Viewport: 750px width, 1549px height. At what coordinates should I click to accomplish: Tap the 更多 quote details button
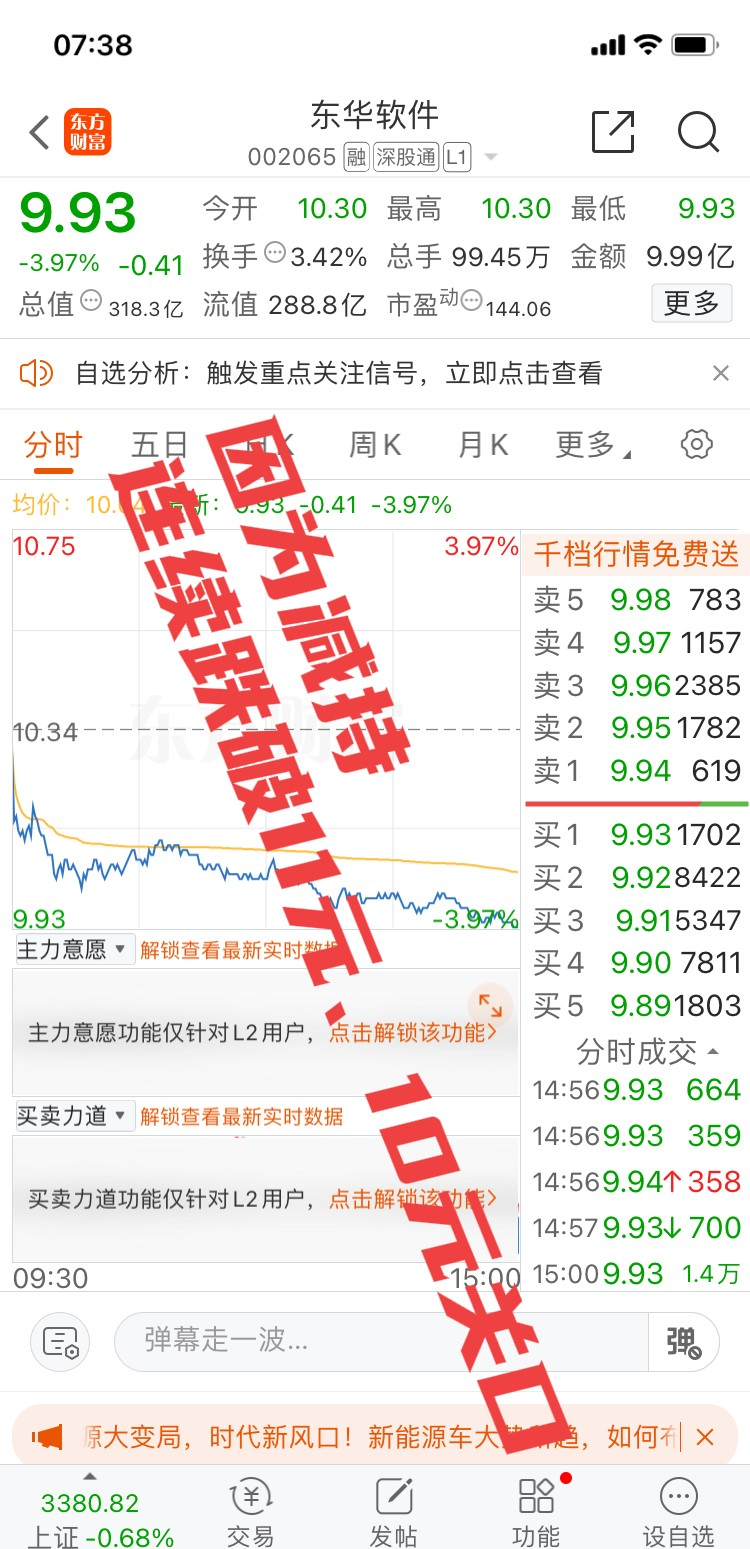tap(691, 303)
